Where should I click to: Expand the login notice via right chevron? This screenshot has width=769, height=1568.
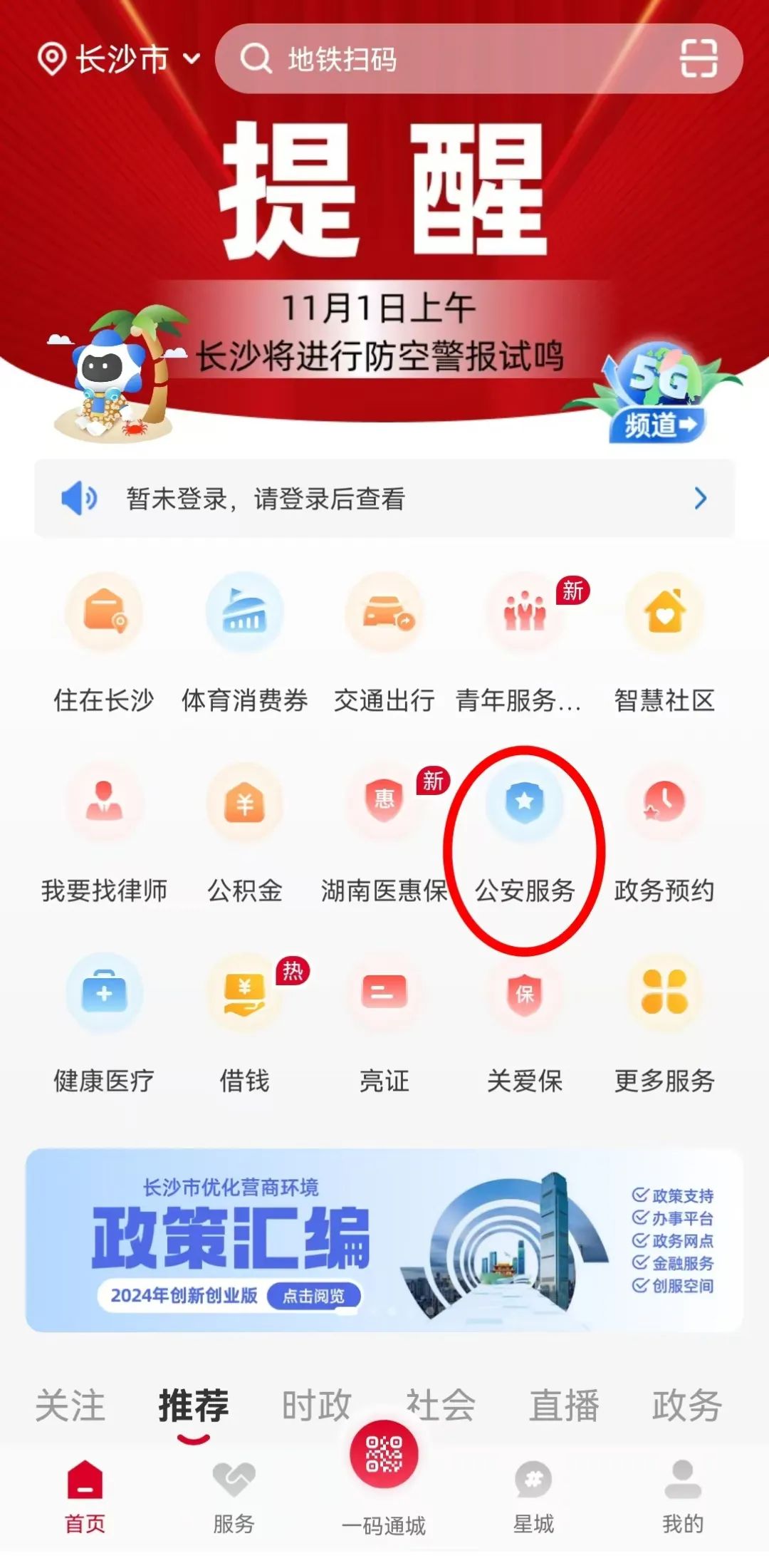point(699,499)
